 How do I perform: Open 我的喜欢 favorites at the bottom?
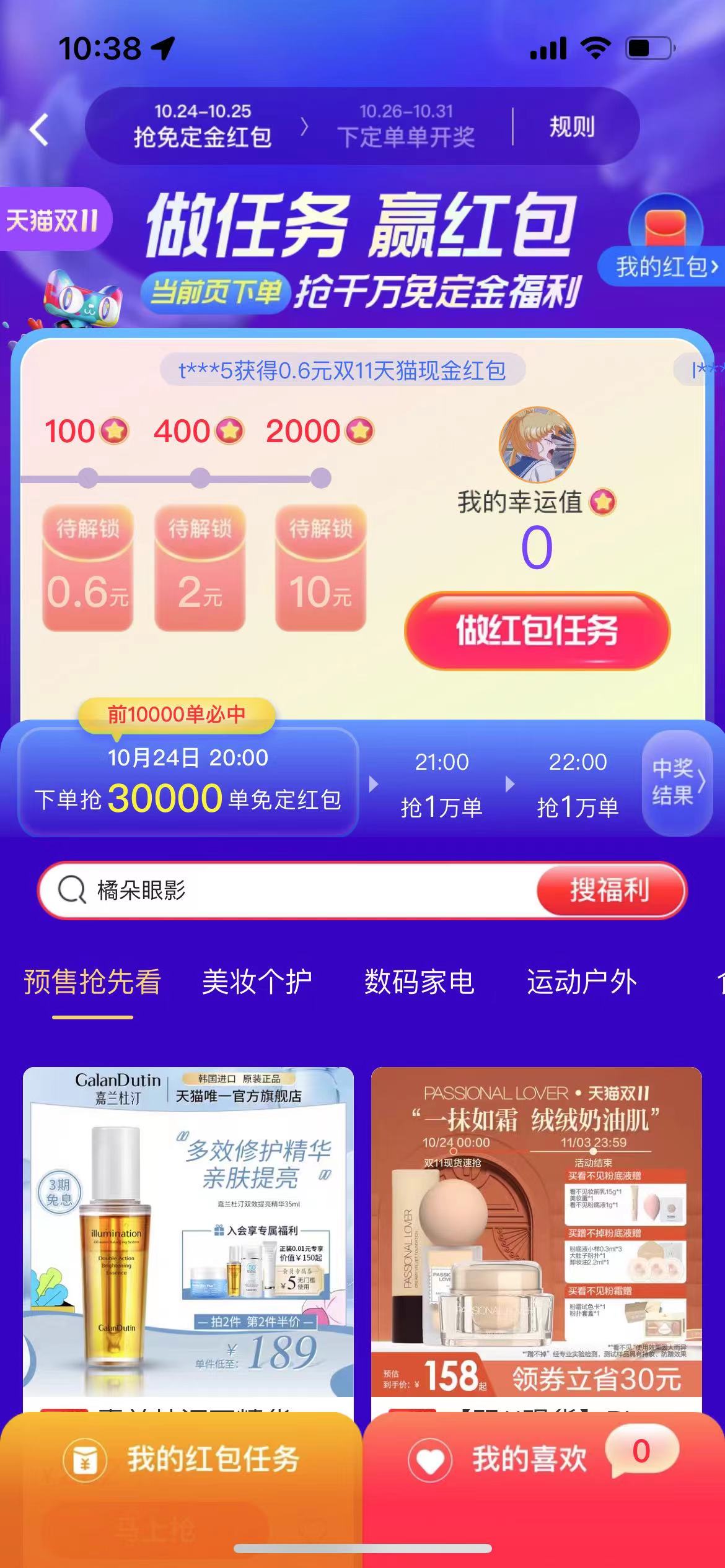coord(529,1459)
